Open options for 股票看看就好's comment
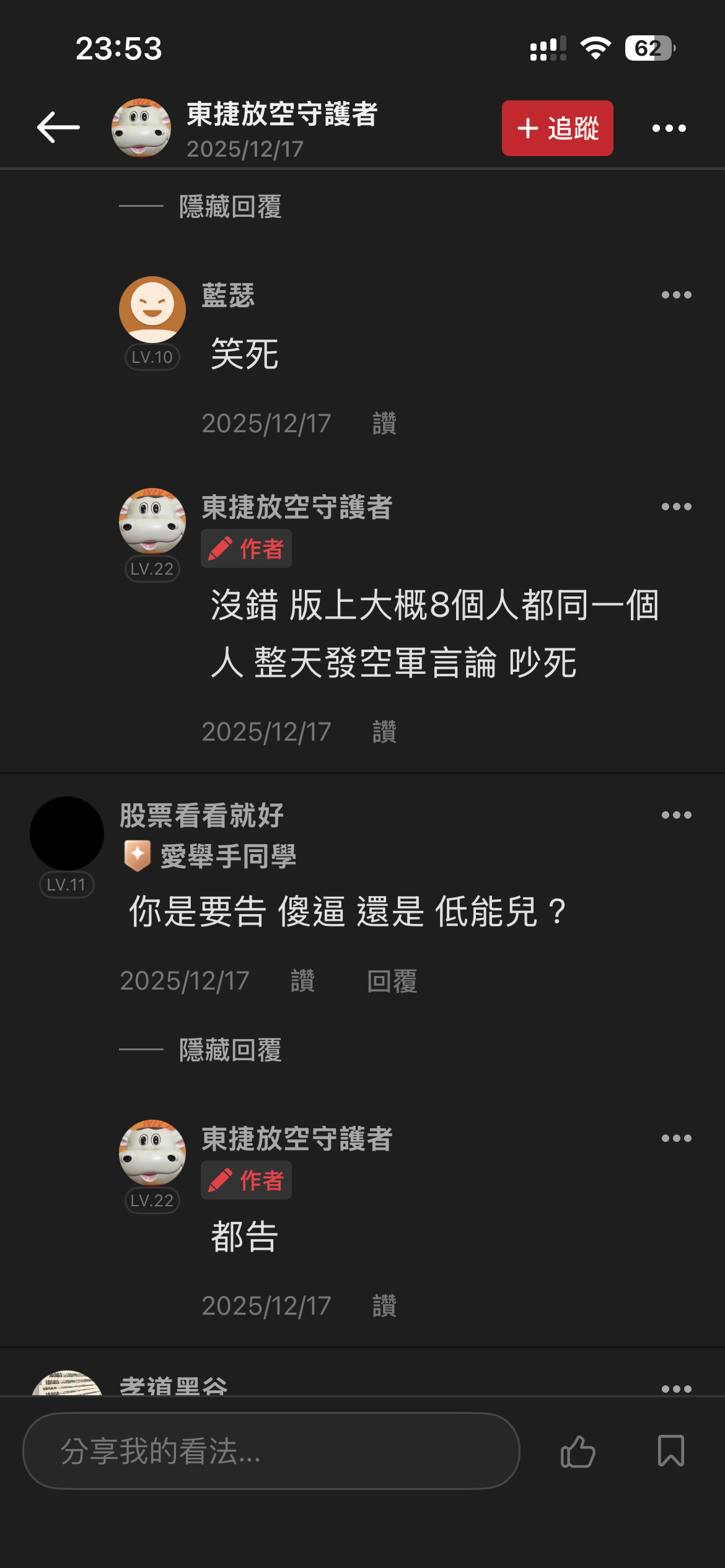 (x=676, y=815)
